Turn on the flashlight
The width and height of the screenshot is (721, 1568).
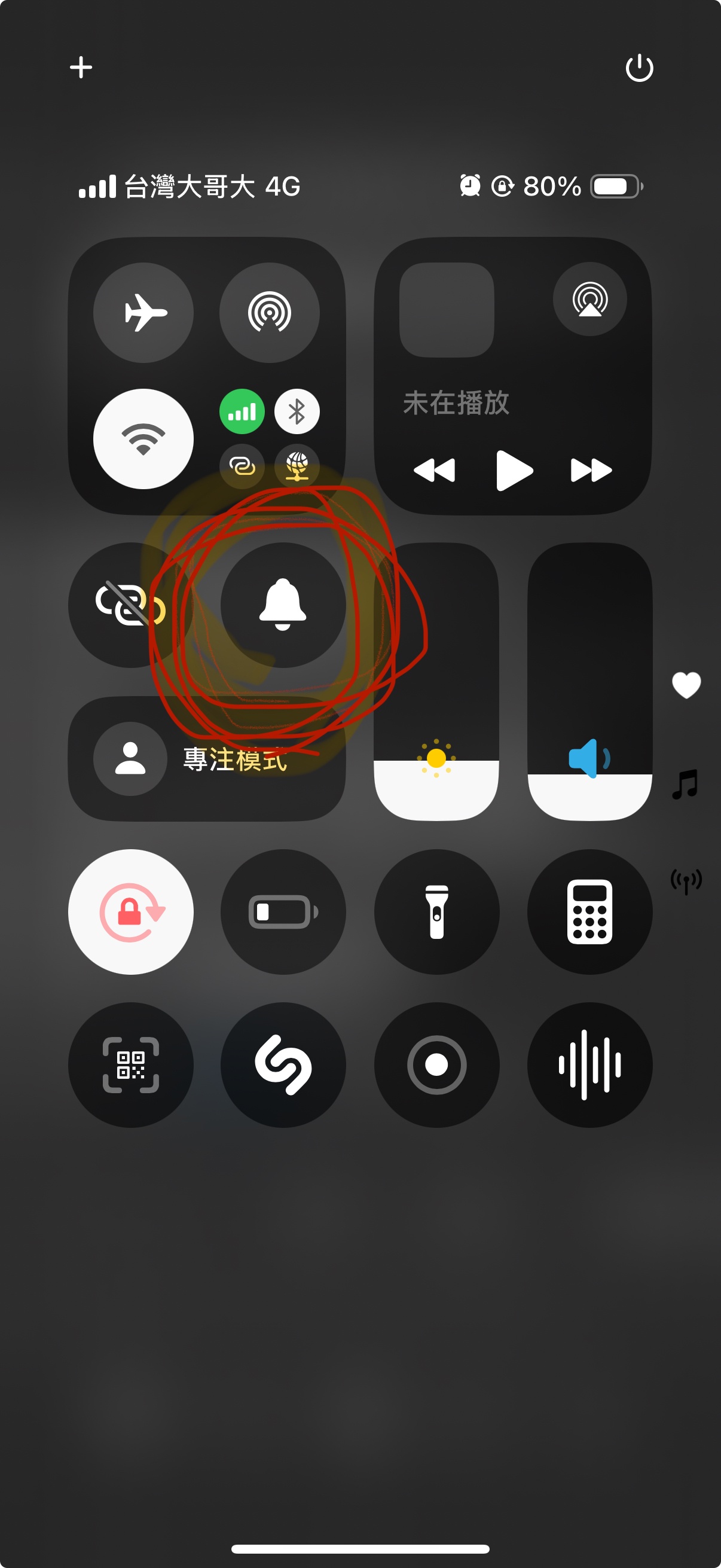(437, 912)
